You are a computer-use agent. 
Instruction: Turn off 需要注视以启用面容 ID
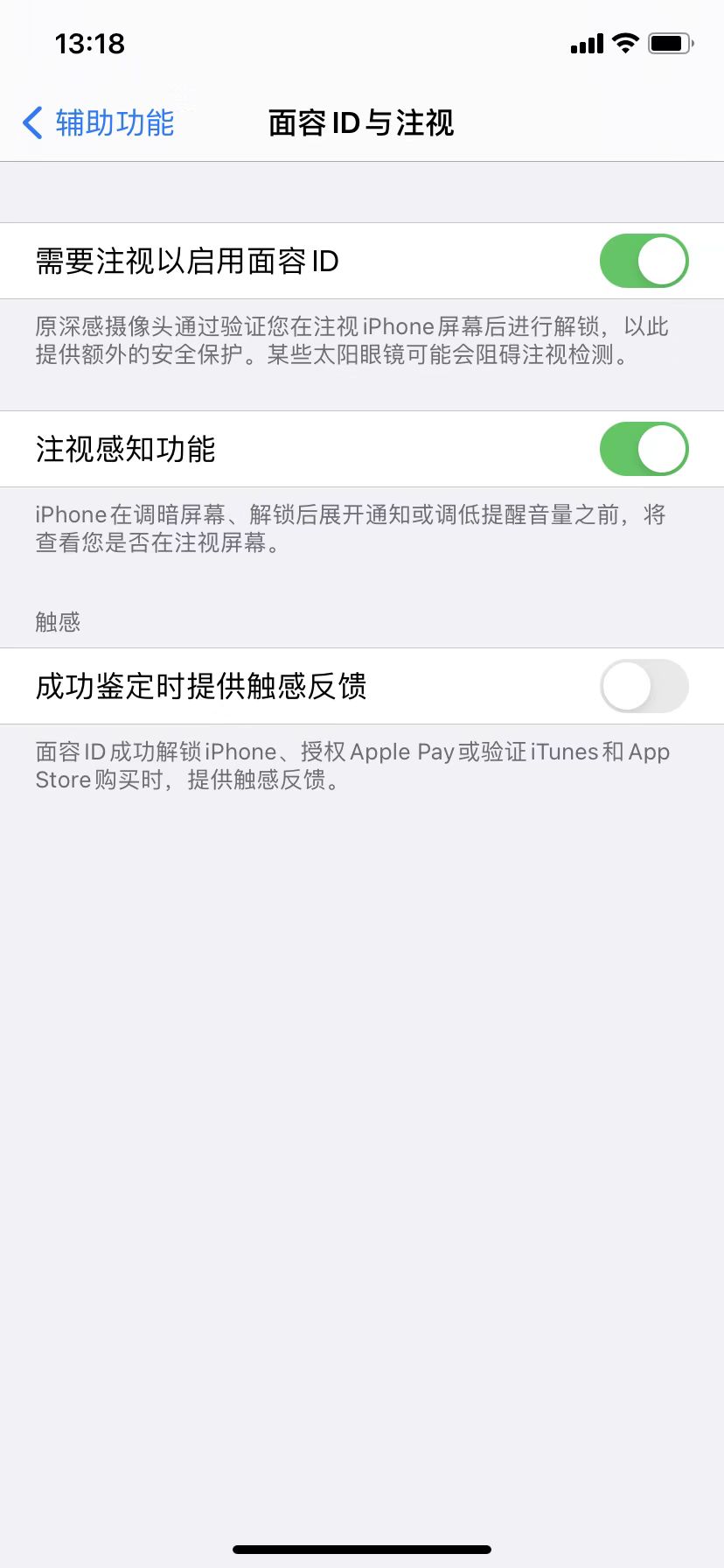pos(644,261)
